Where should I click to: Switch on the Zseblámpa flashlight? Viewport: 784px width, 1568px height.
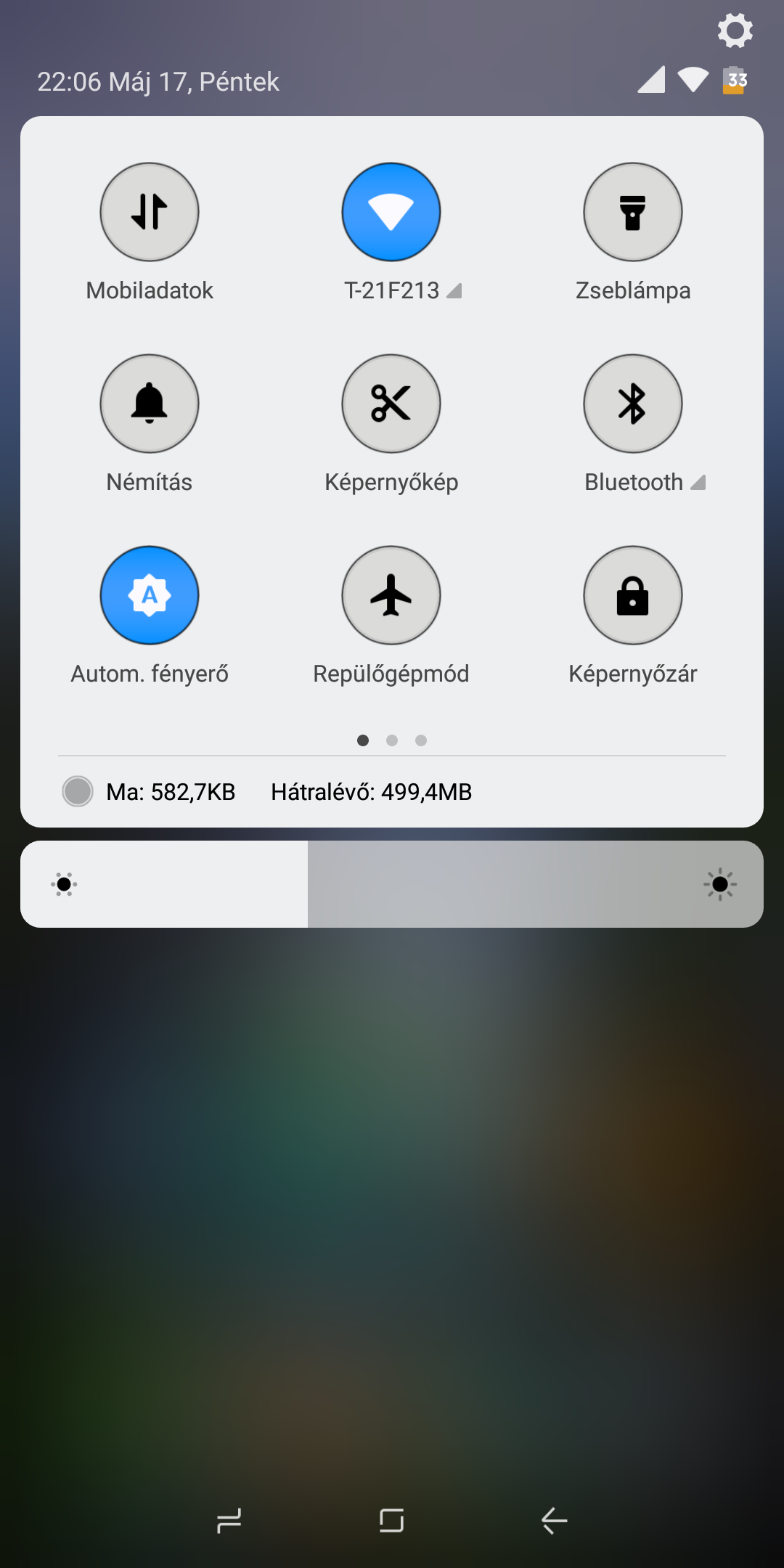[633, 212]
